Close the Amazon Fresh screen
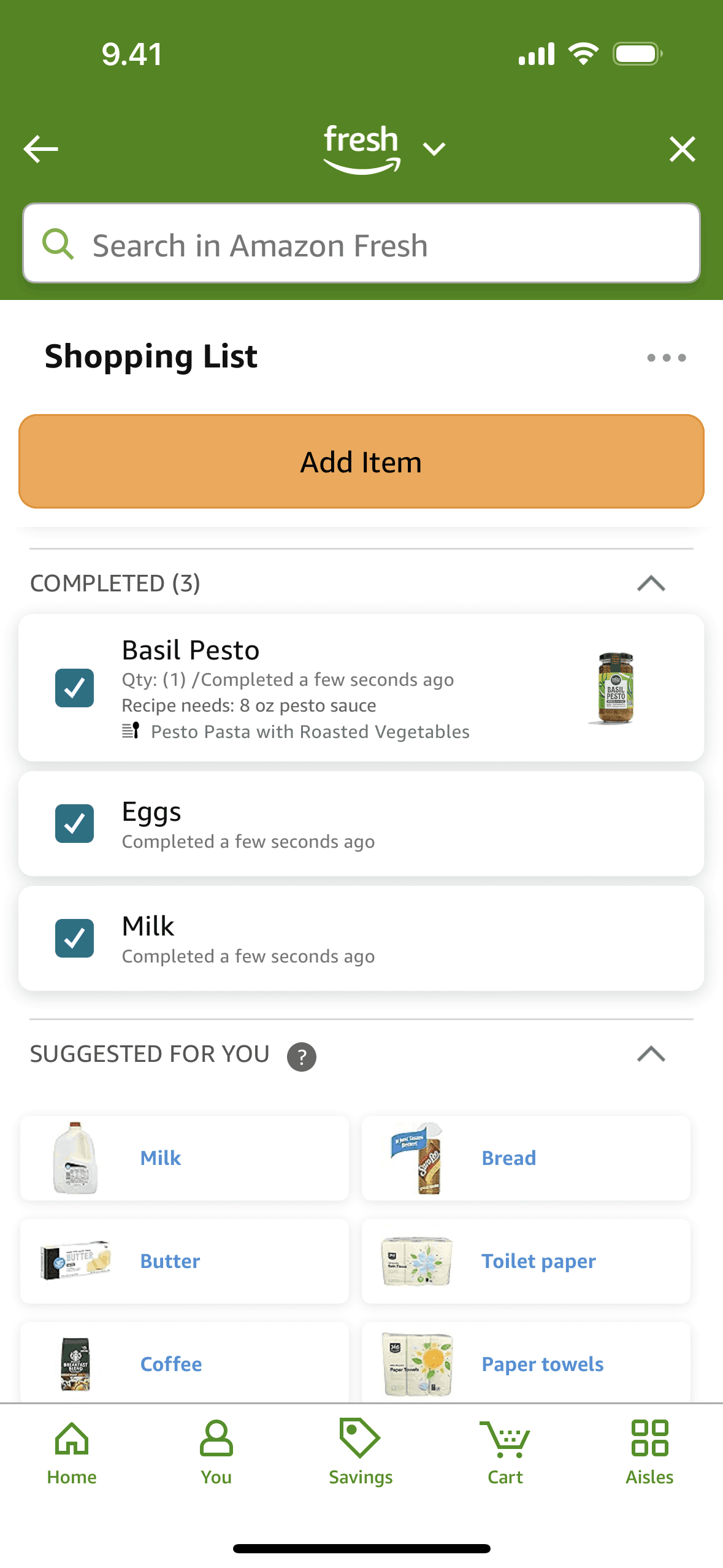The width and height of the screenshot is (723, 1568). click(x=682, y=149)
